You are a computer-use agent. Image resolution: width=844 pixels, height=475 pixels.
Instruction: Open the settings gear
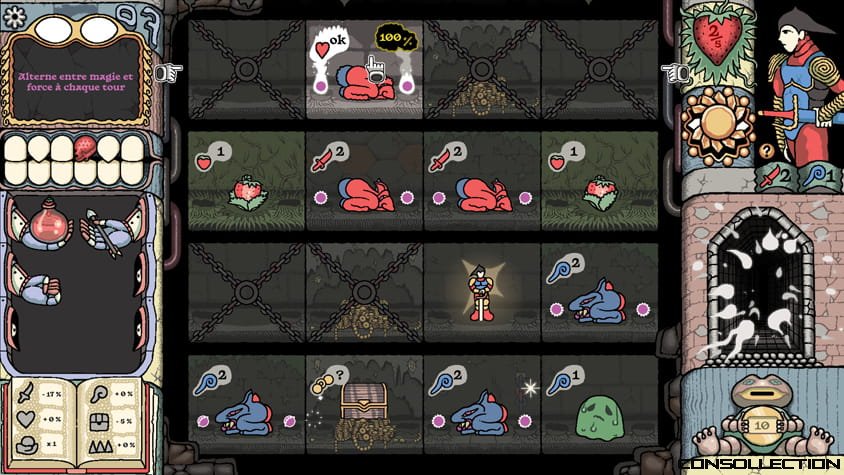[x=14, y=14]
